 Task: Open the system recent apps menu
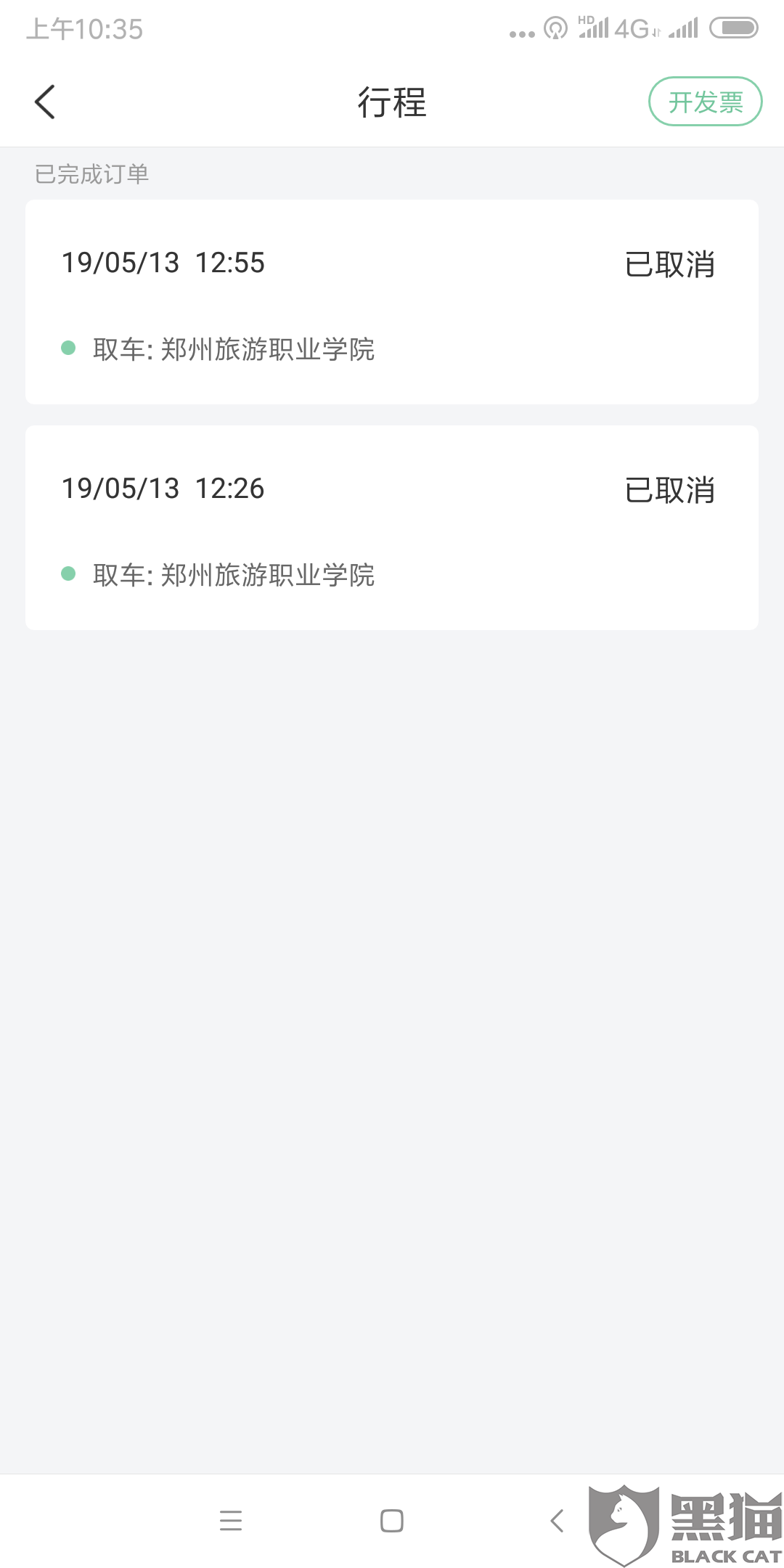click(x=231, y=1521)
